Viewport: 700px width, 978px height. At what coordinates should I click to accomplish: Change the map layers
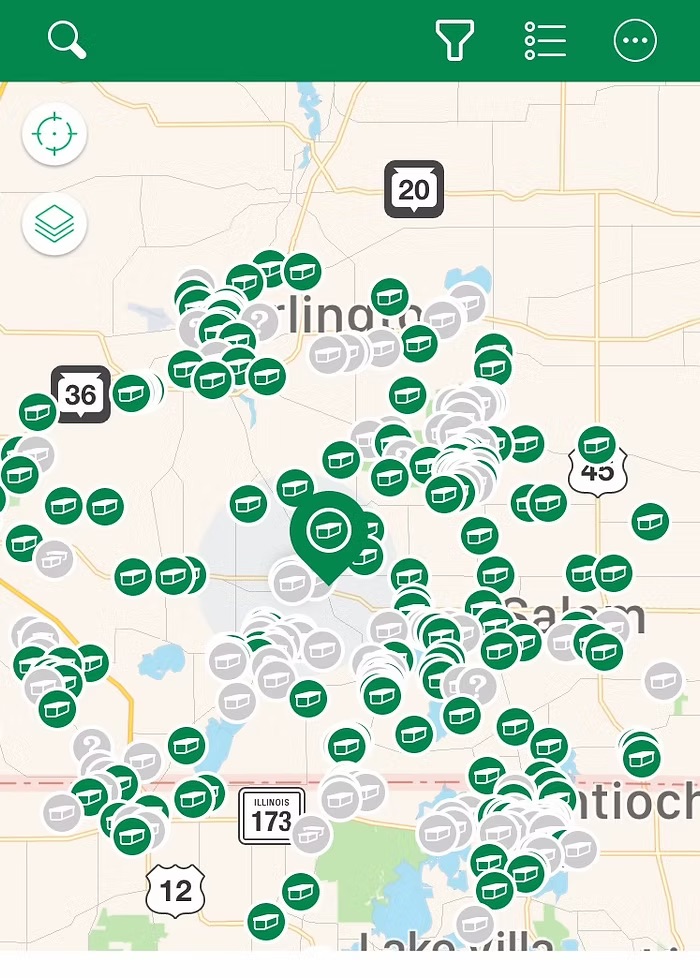click(54, 224)
